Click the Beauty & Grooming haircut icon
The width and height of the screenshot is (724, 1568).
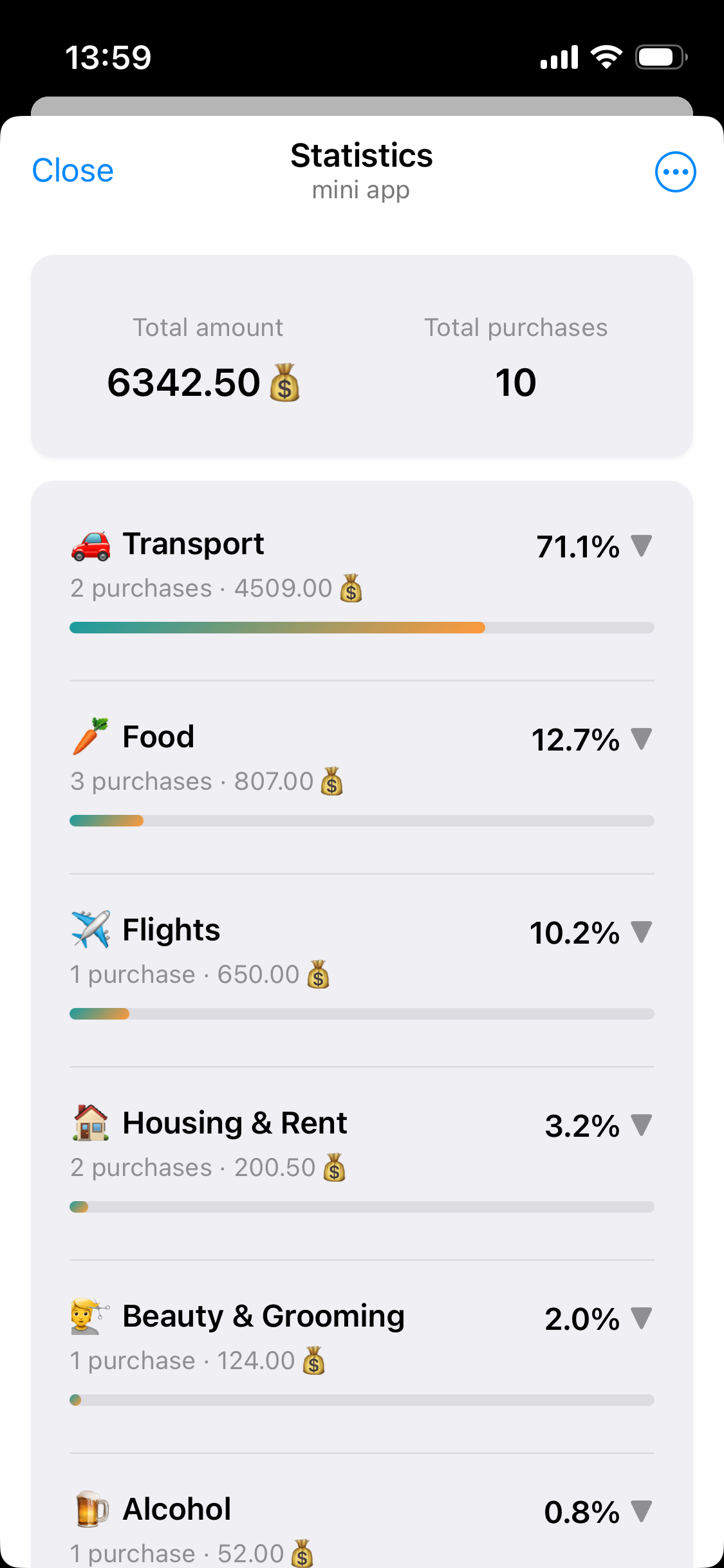pyautogui.click(x=90, y=1317)
